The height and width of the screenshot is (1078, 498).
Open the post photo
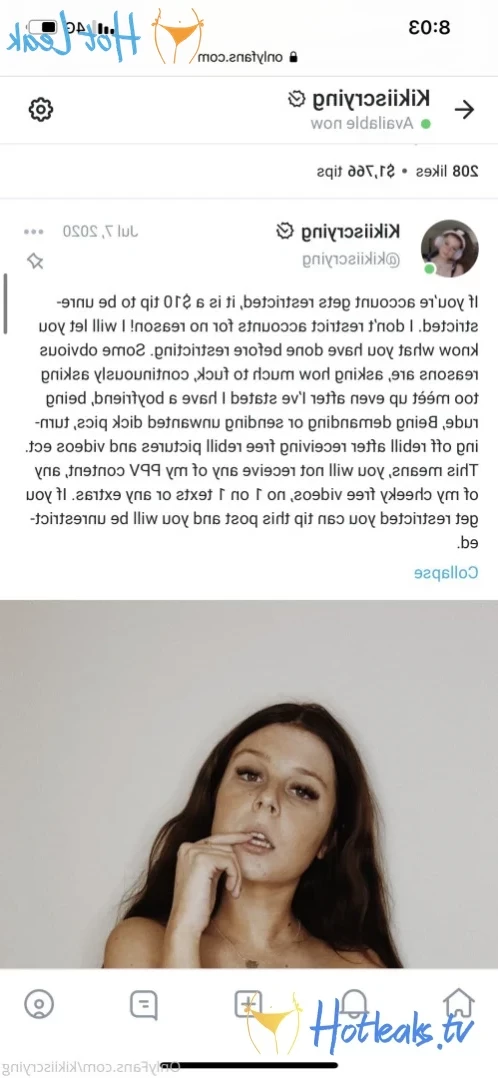click(x=249, y=784)
